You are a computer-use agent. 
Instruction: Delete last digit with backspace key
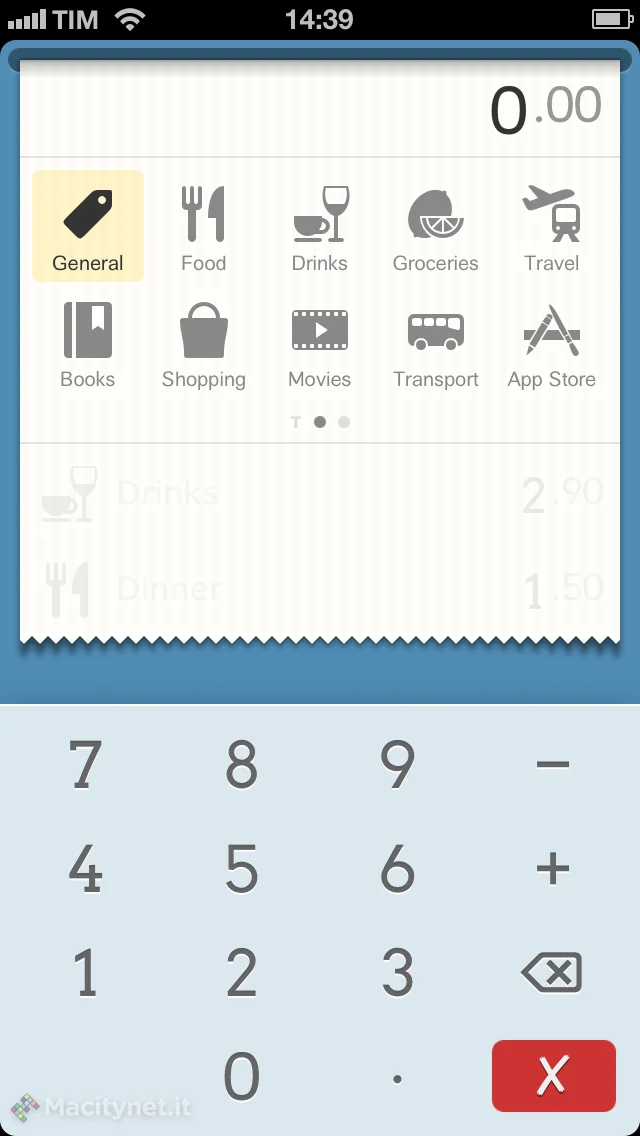click(x=552, y=972)
